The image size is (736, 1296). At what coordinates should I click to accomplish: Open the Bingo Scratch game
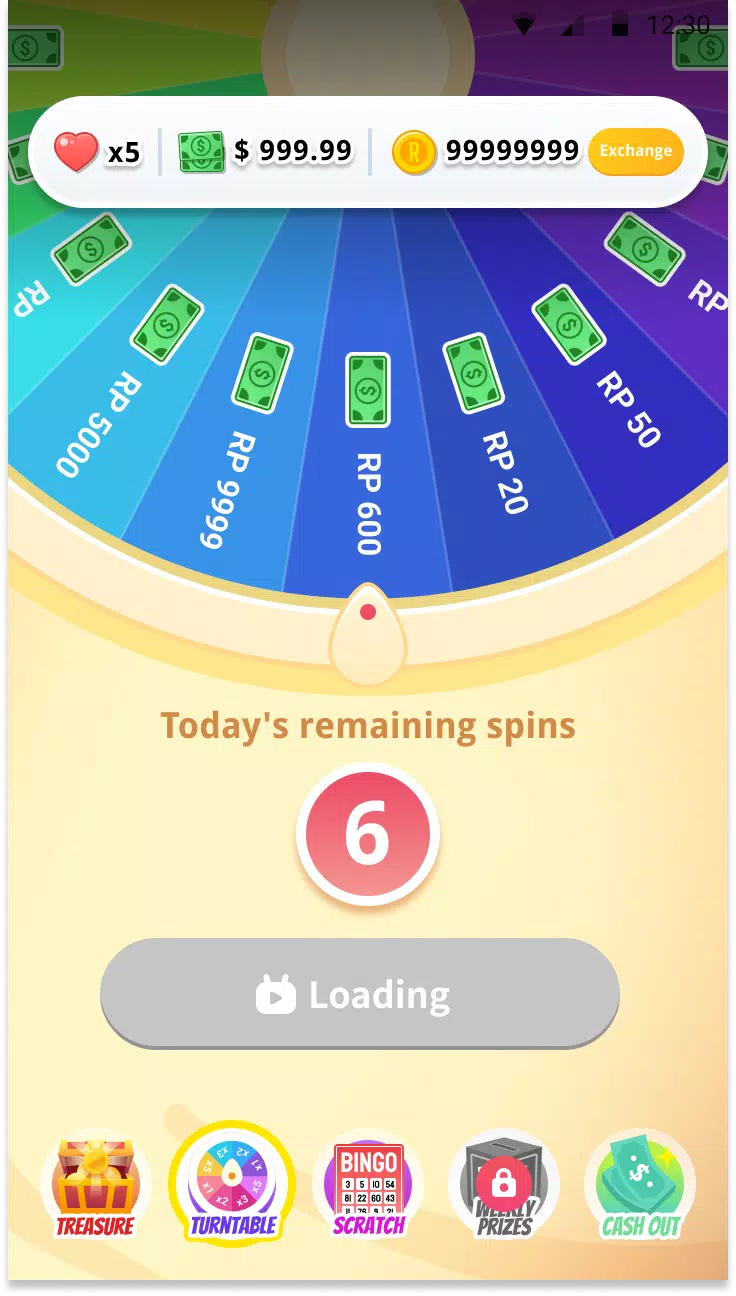pyautogui.click(x=368, y=1188)
